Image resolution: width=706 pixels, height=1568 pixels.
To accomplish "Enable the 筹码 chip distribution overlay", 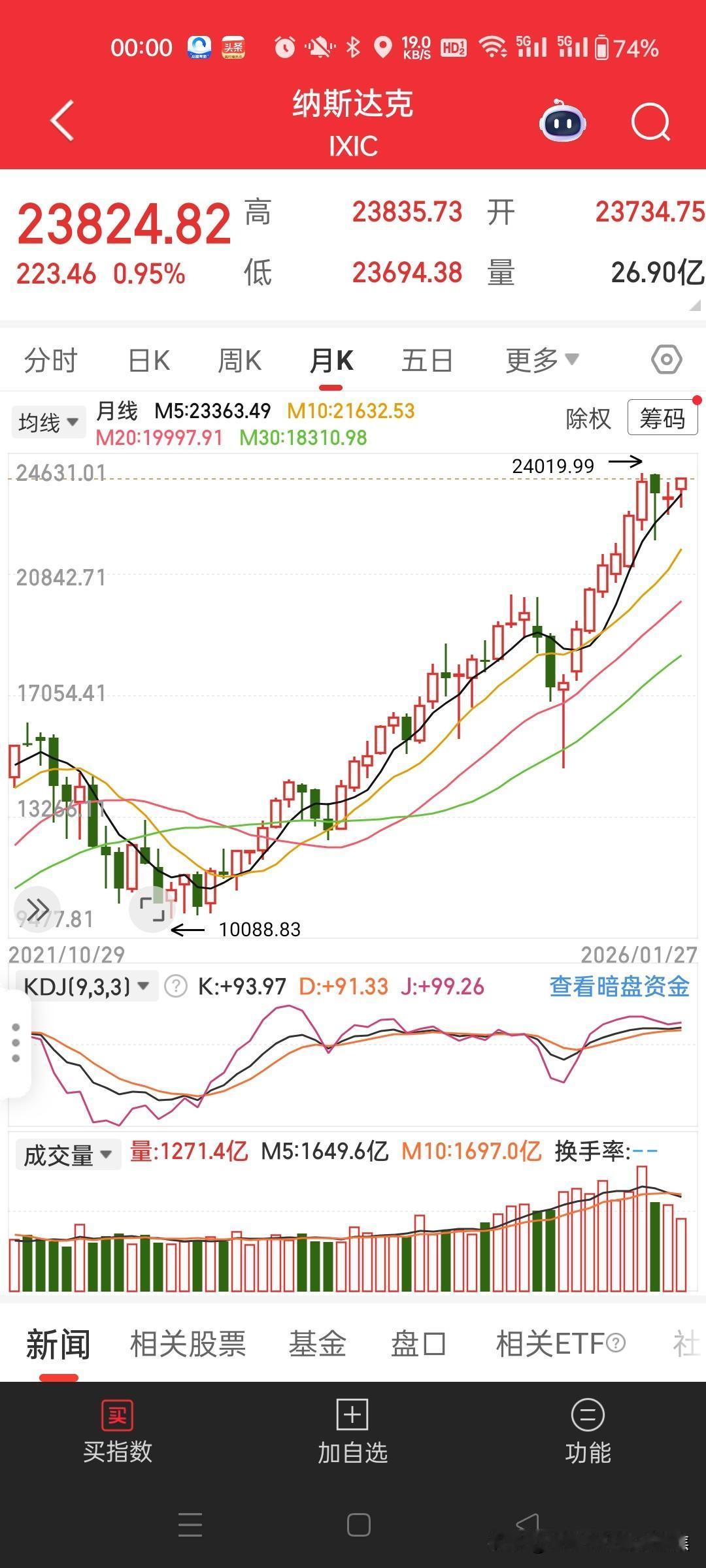I will (662, 418).
